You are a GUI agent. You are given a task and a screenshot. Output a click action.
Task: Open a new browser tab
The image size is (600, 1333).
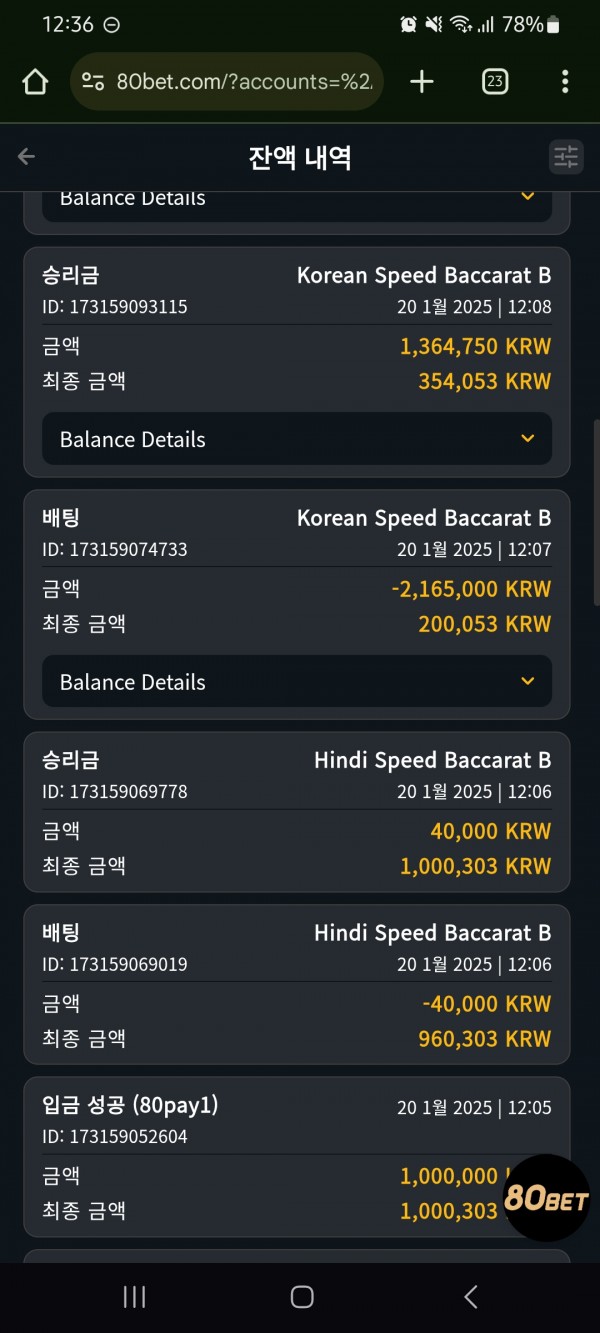422,82
